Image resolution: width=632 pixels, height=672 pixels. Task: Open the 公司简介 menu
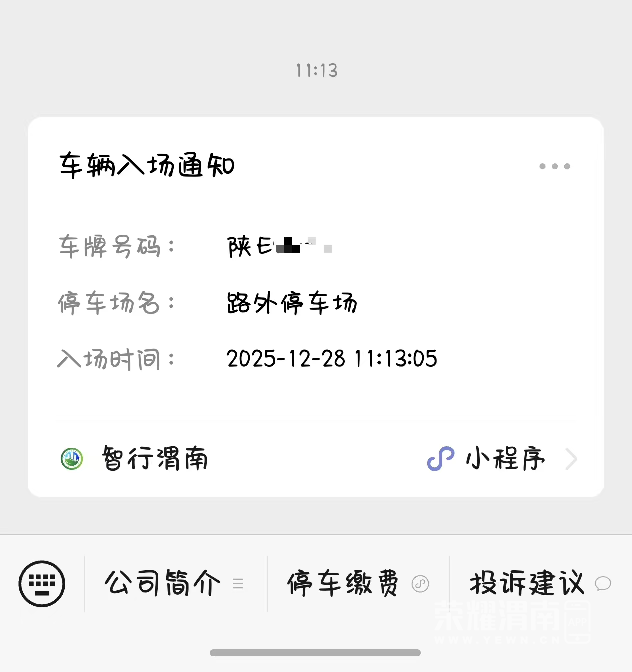pos(173,583)
